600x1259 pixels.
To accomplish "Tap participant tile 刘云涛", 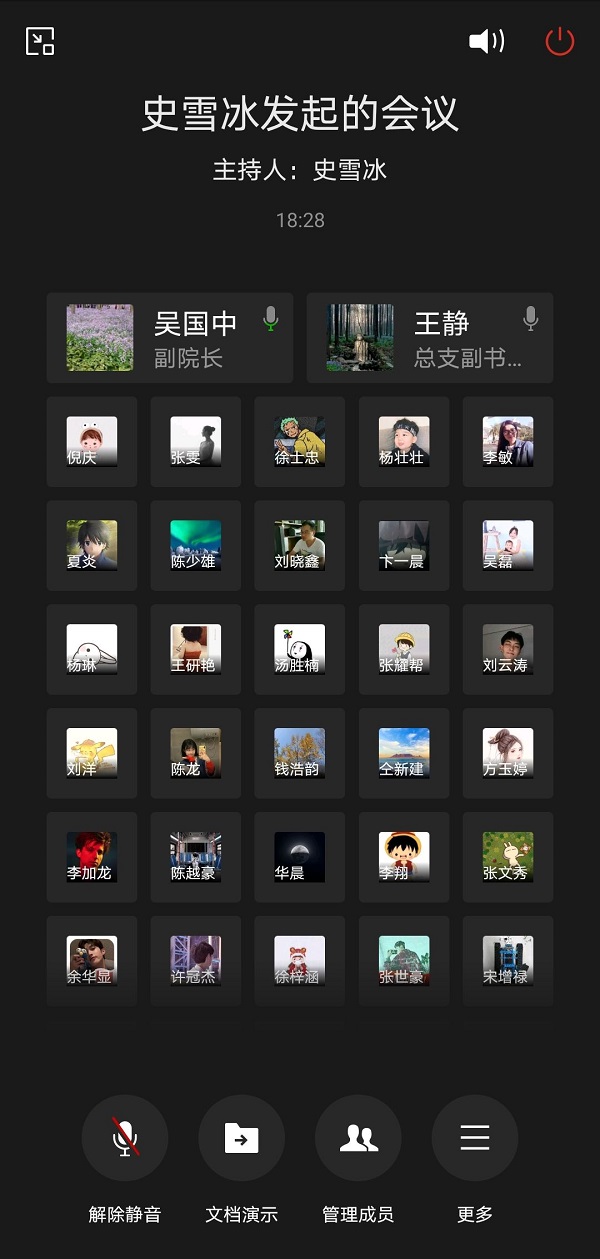I will point(508,650).
